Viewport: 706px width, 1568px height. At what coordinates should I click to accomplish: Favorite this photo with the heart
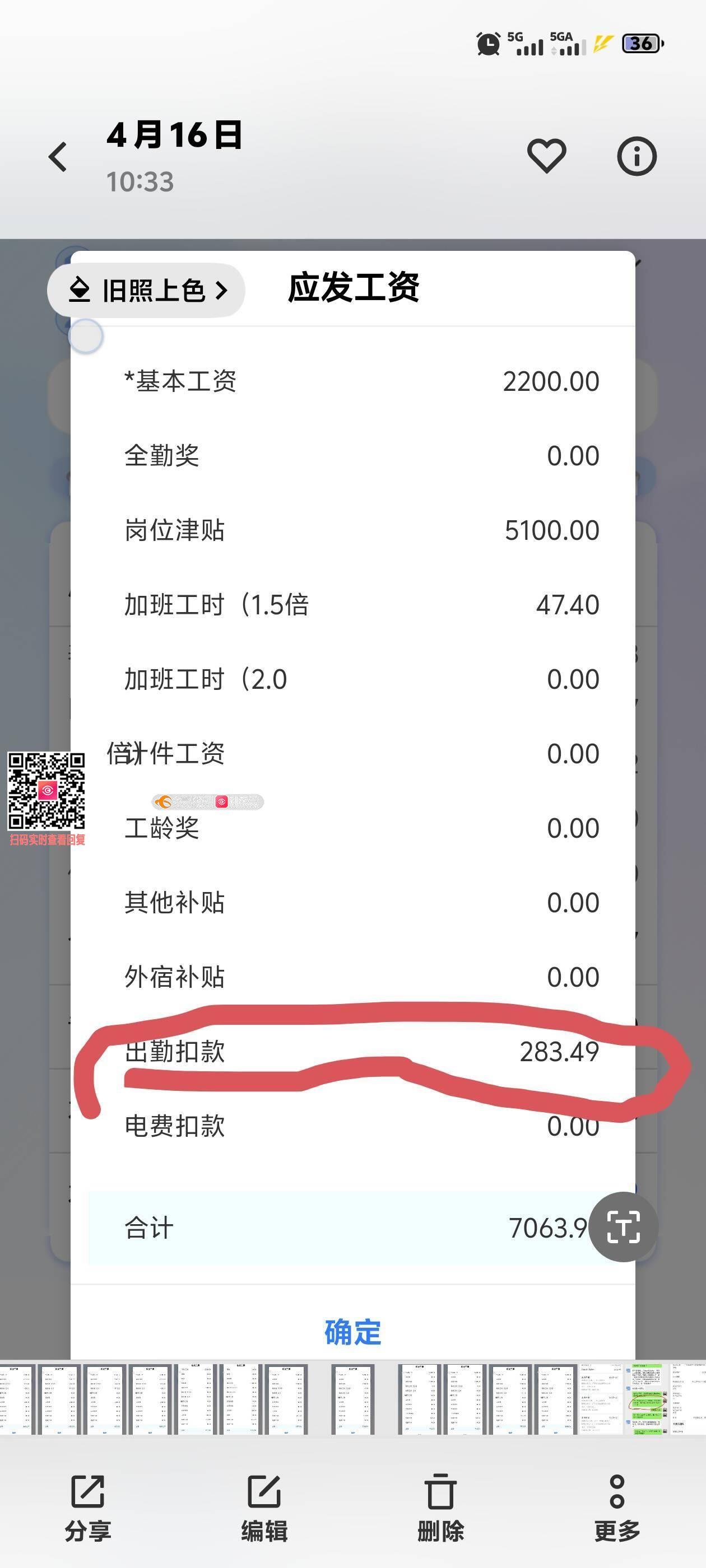point(546,156)
